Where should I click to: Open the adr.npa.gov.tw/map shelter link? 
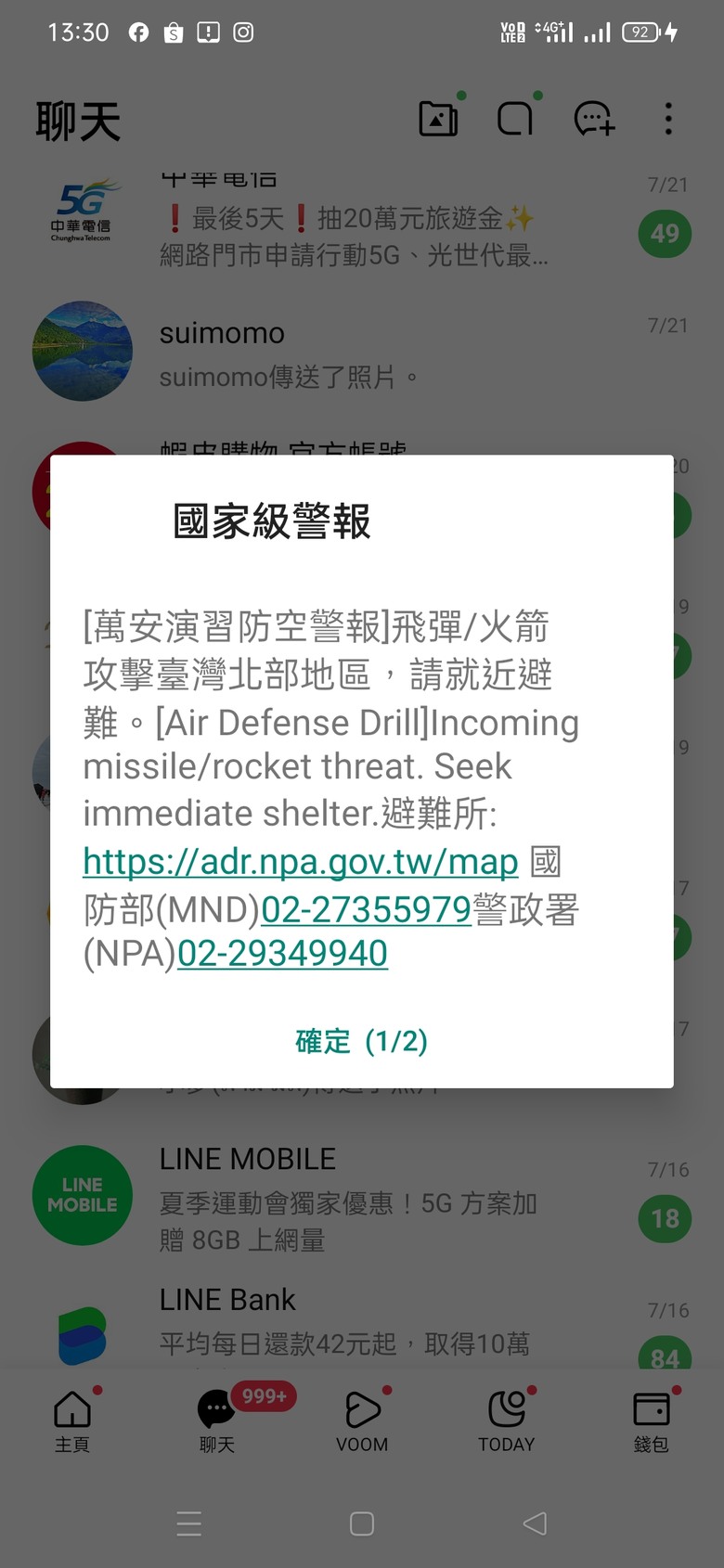pos(300,862)
